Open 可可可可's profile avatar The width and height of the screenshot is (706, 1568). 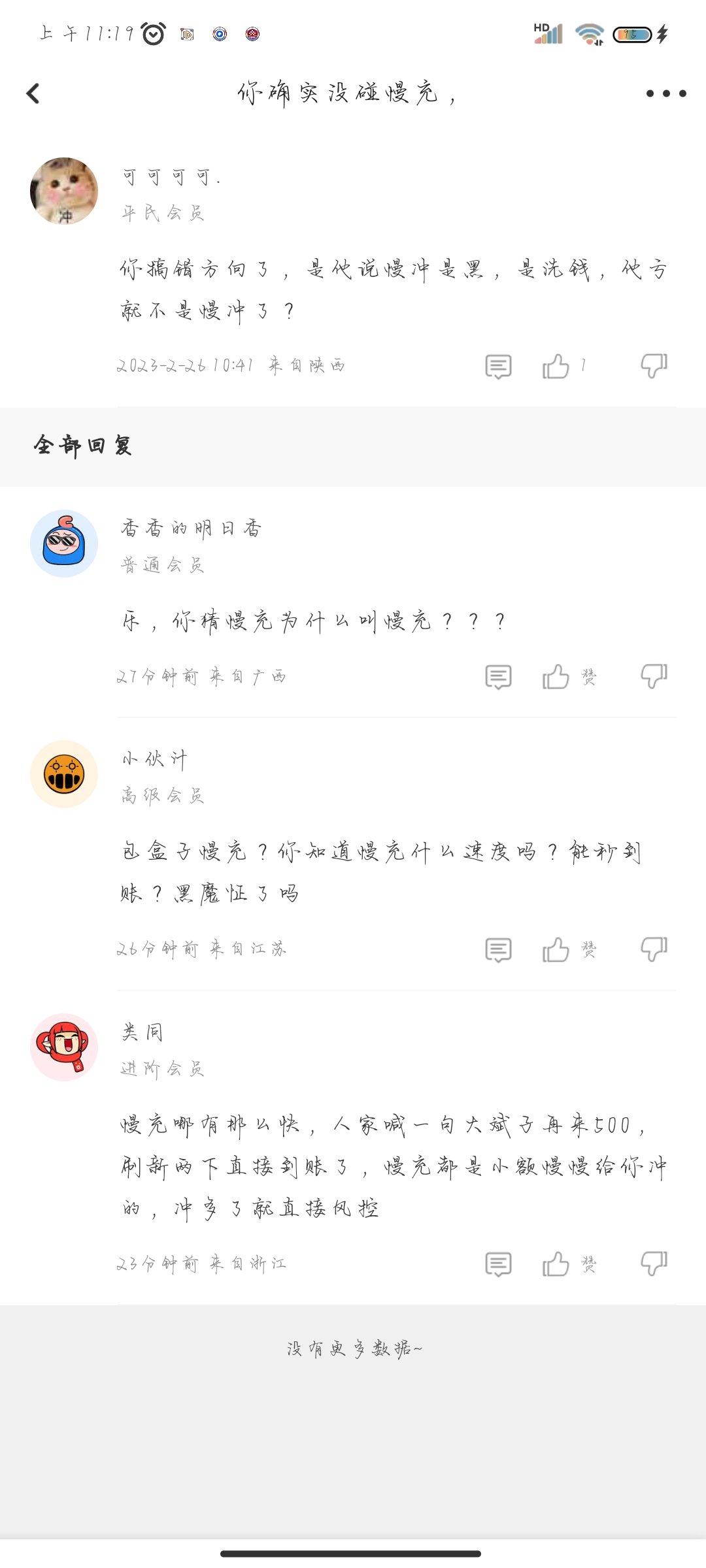coord(64,191)
